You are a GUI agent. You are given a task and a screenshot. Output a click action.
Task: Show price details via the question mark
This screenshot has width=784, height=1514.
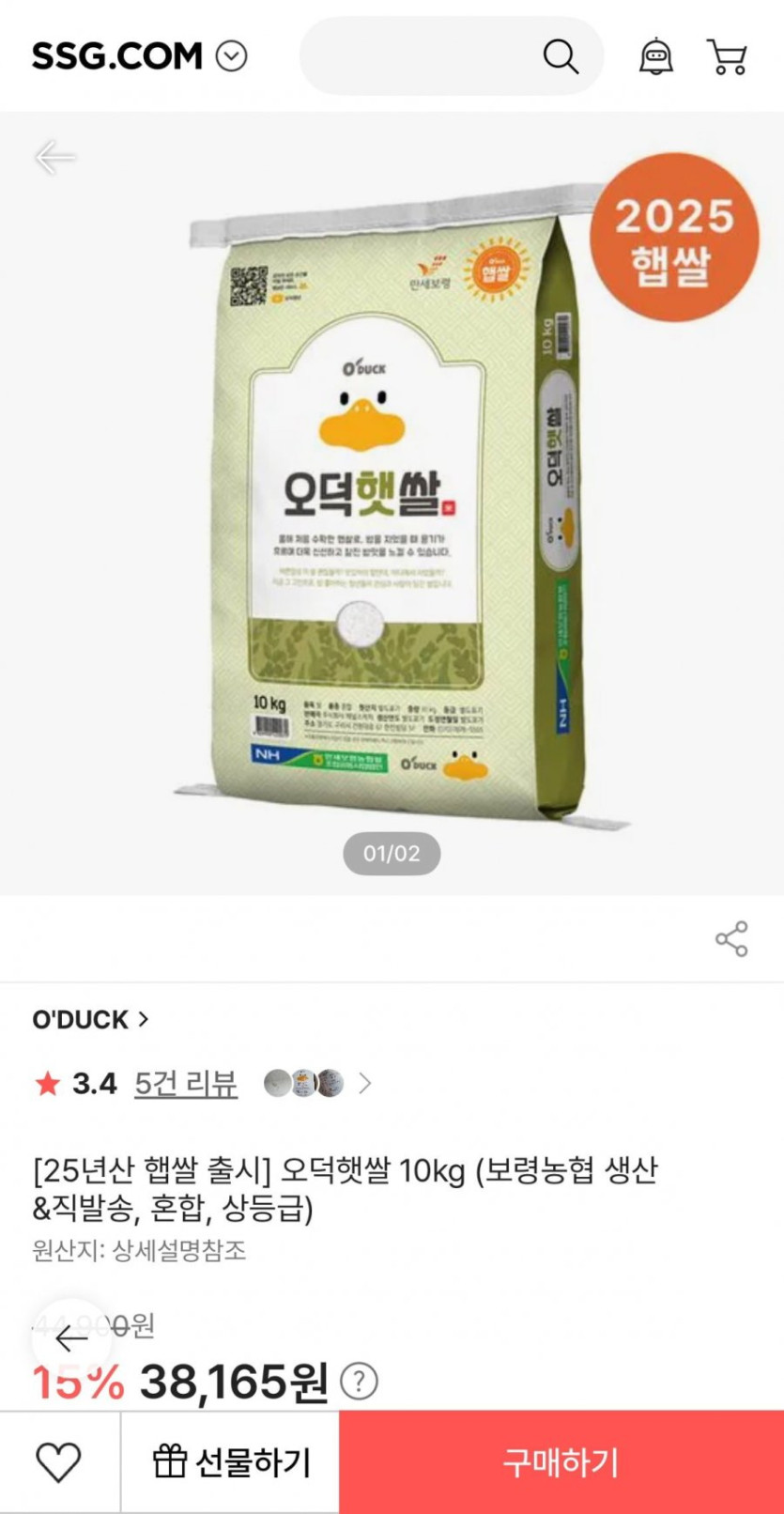coord(359,1382)
